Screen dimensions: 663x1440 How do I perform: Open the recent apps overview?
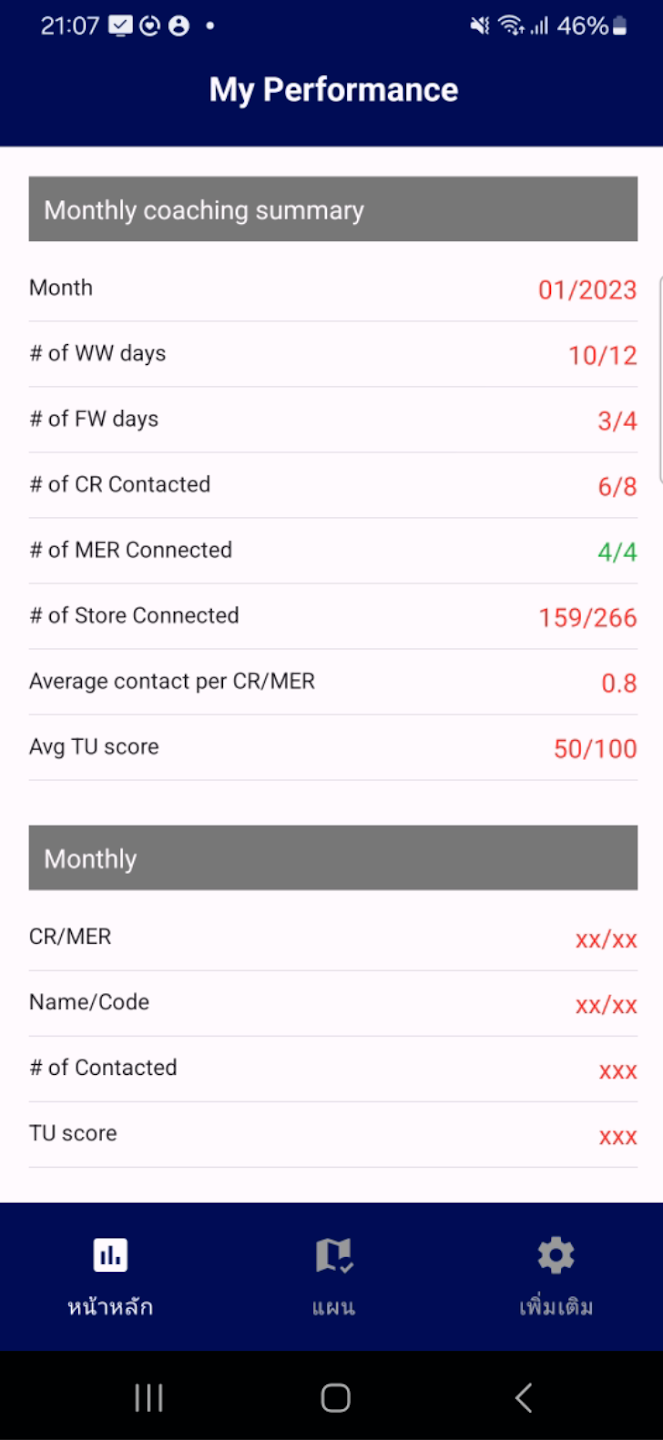pos(148,1397)
